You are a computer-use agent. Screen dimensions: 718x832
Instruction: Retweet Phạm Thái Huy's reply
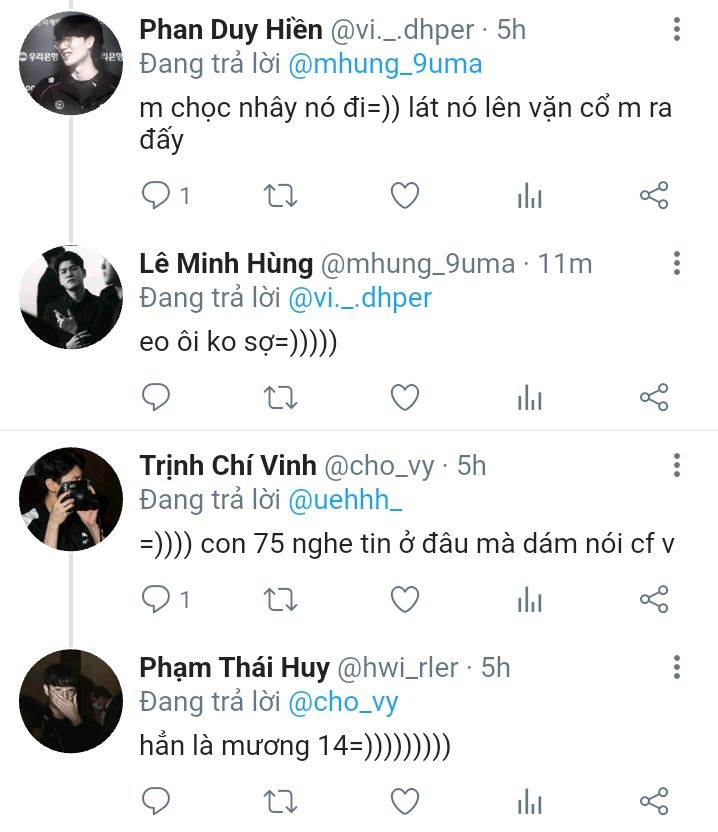pos(280,800)
